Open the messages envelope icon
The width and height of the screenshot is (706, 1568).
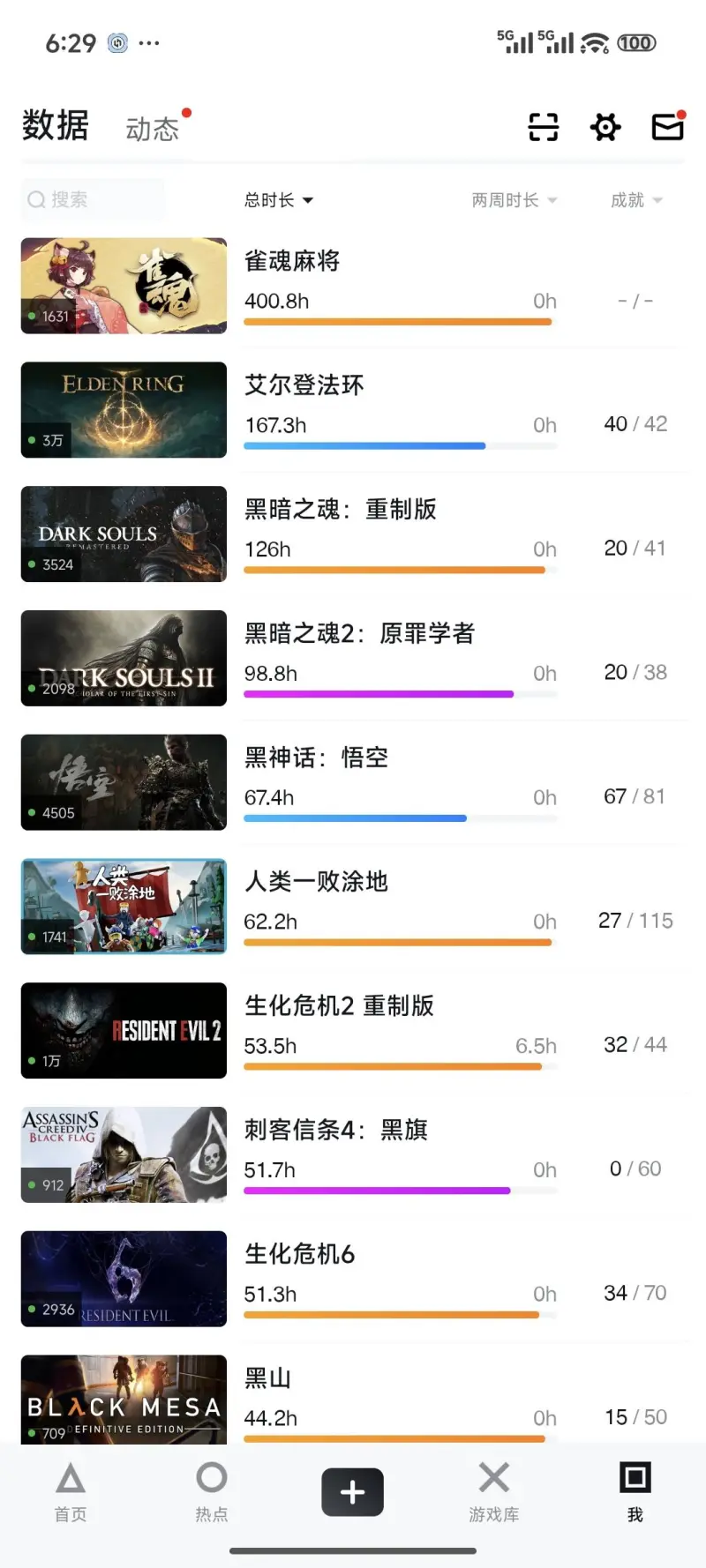(x=668, y=127)
